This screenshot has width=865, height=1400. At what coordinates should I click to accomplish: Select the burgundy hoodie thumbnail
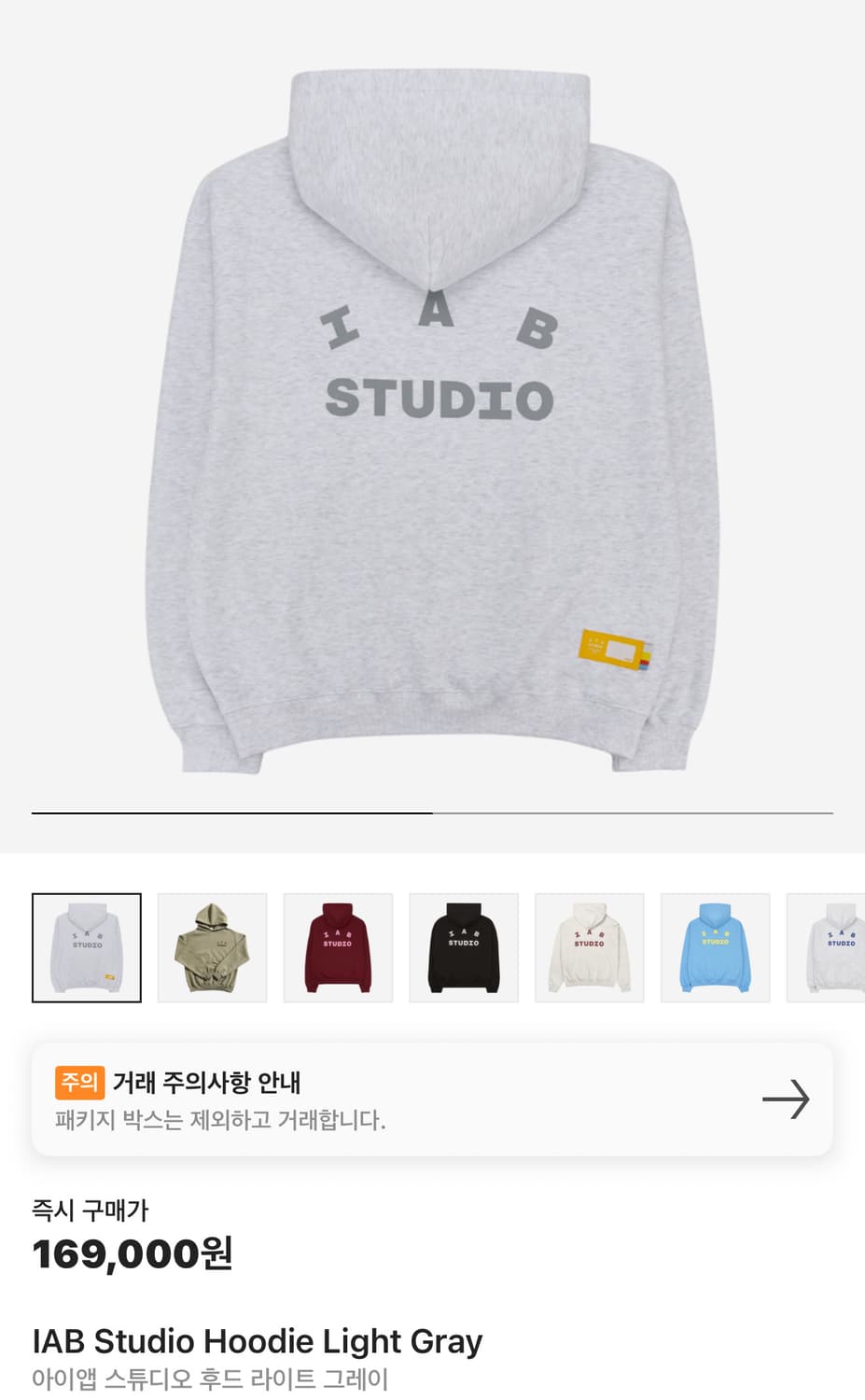point(338,948)
